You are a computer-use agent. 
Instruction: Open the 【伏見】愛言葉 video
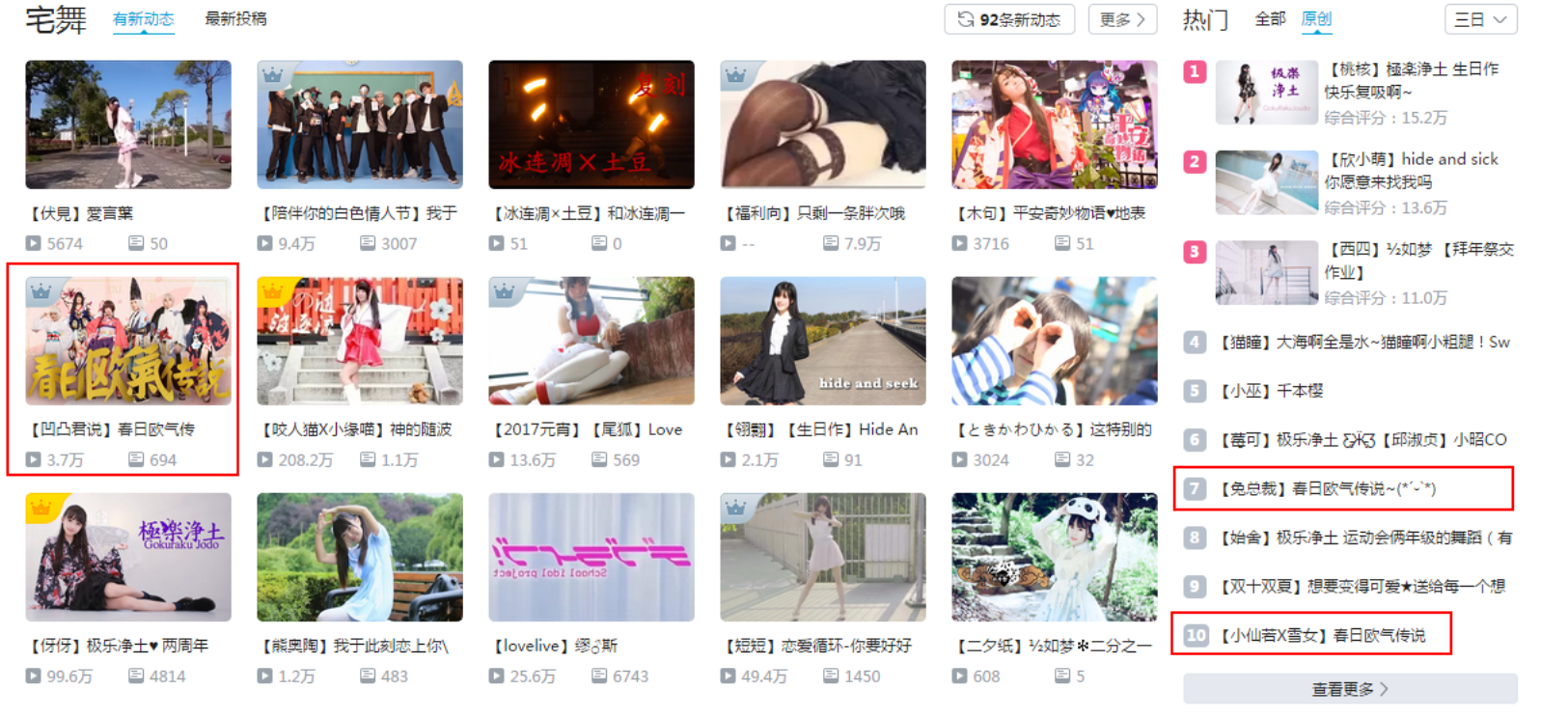coord(128,125)
